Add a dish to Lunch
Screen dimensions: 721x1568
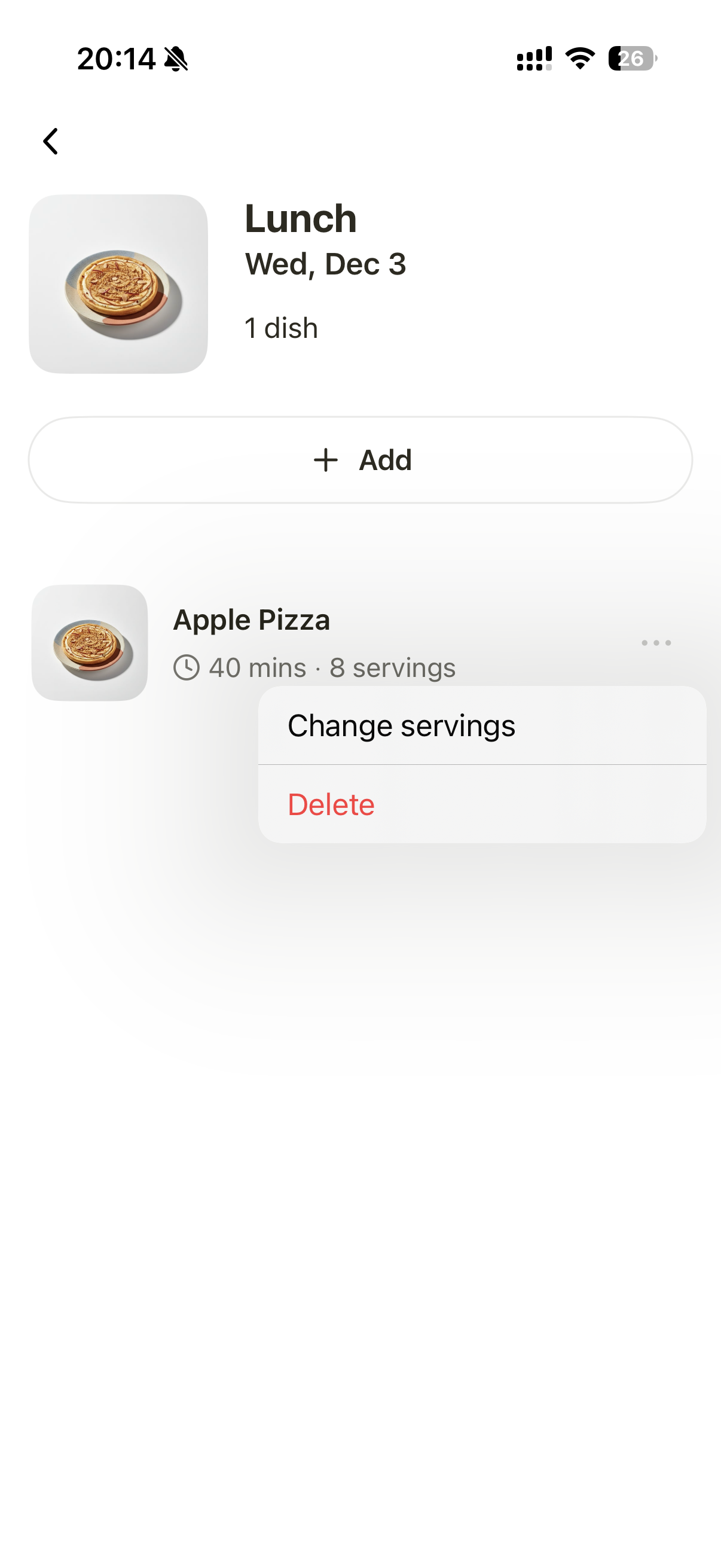[x=360, y=460]
